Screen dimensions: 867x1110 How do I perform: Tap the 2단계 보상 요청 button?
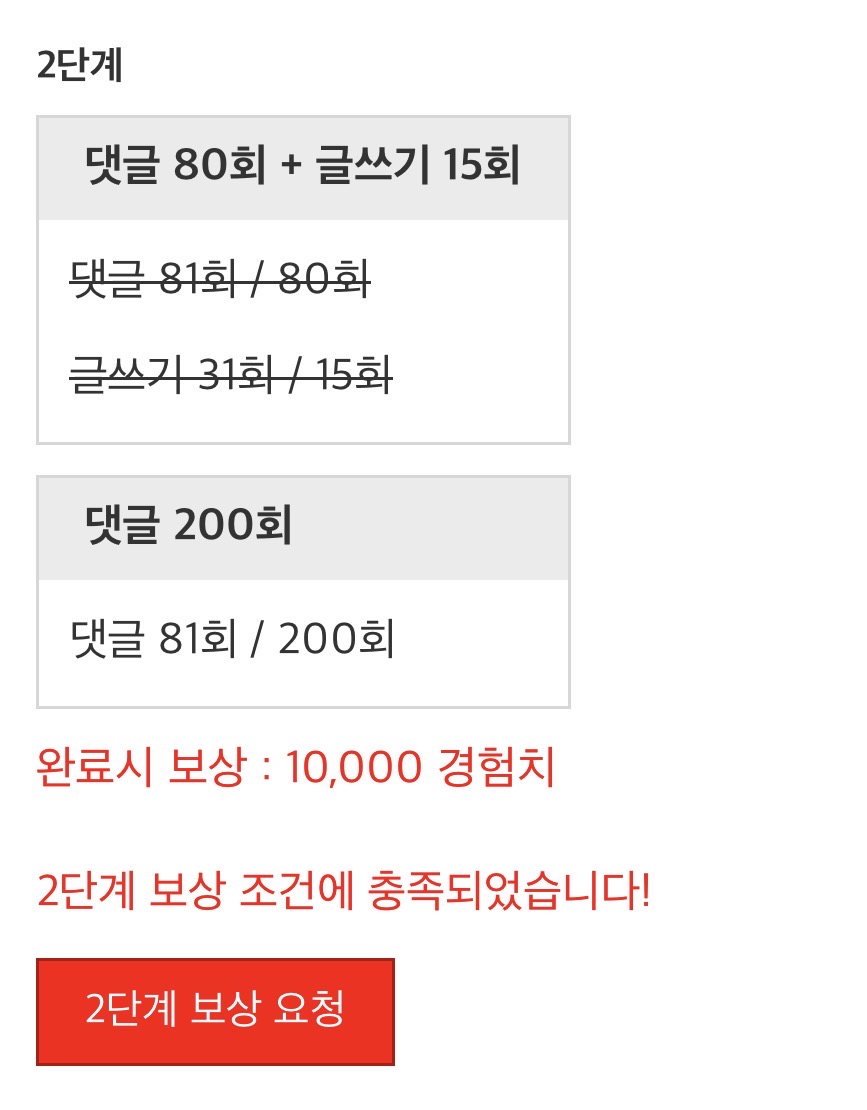215,1011
